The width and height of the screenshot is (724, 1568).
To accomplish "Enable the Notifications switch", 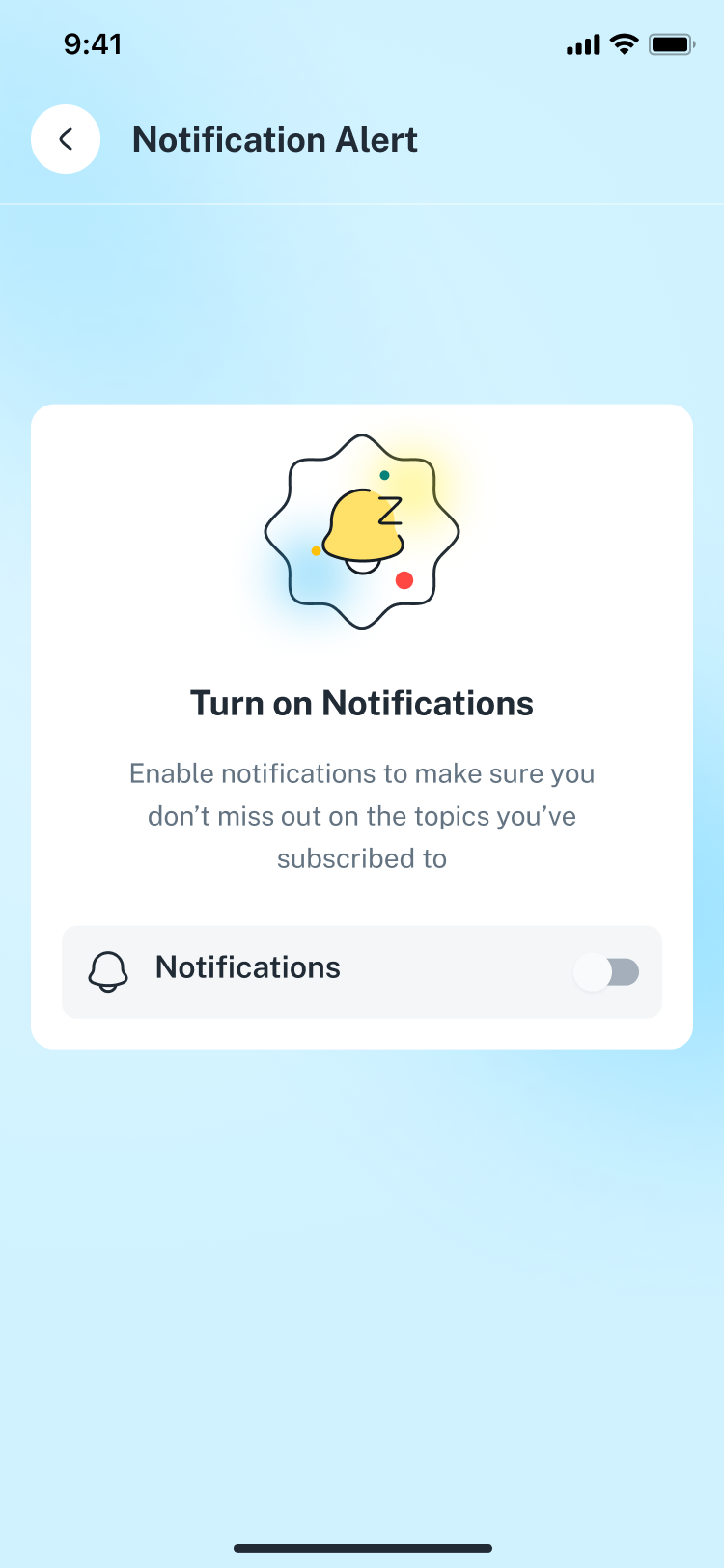I will pyautogui.click(x=607, y=971).
